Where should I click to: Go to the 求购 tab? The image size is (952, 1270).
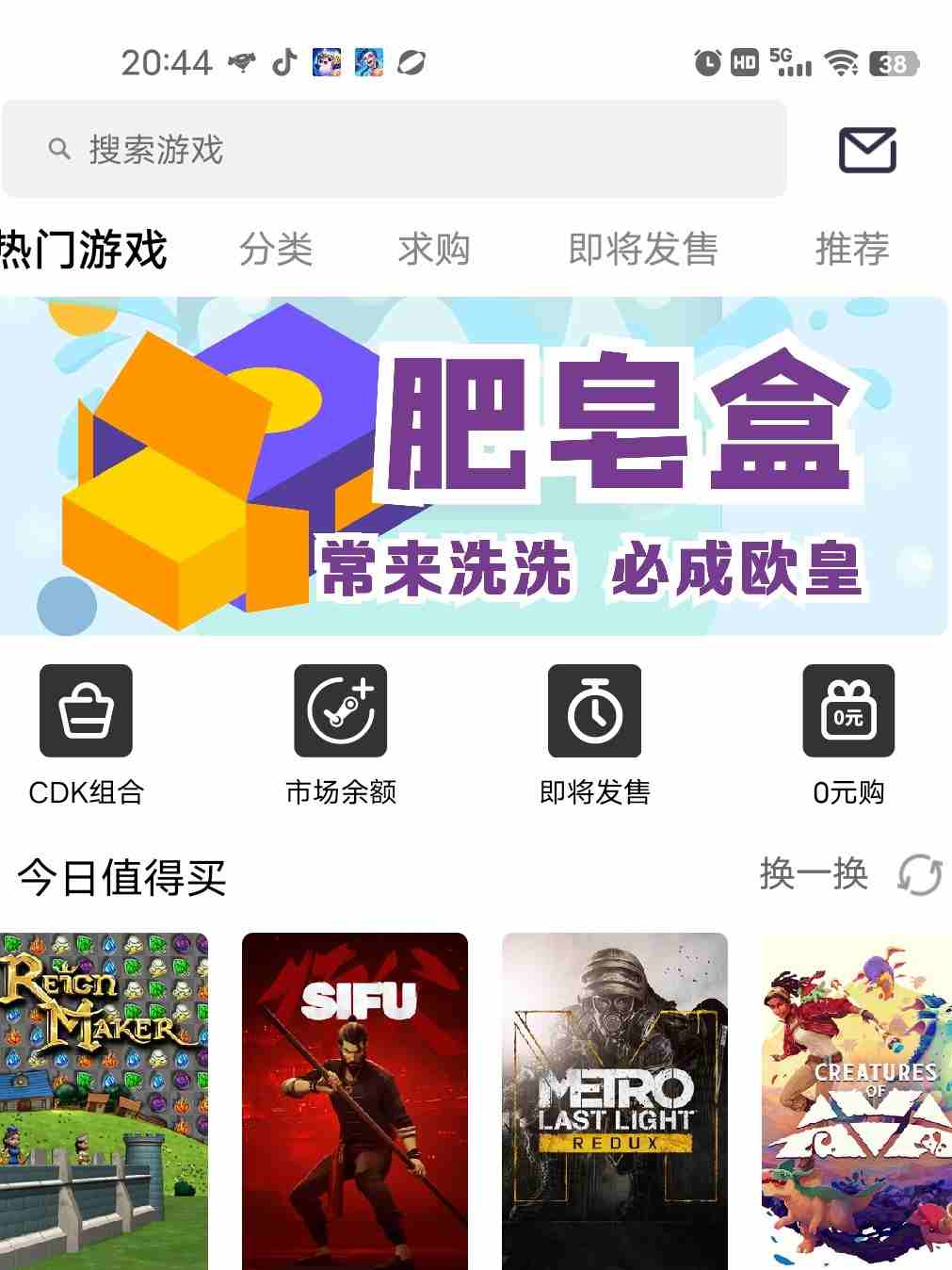[x=433, y=250]
